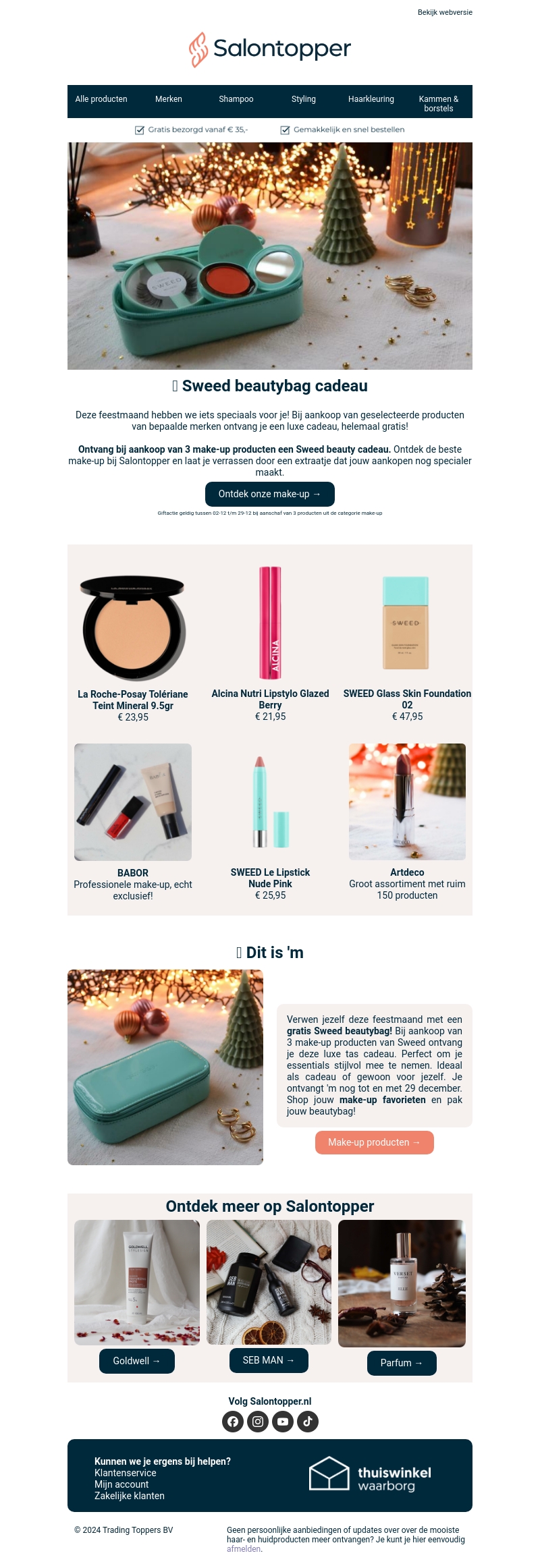
Task: View Alcina Nutri Lipstylo Glazed Berry
Action: pyautogui.click(x=270, y=699)
